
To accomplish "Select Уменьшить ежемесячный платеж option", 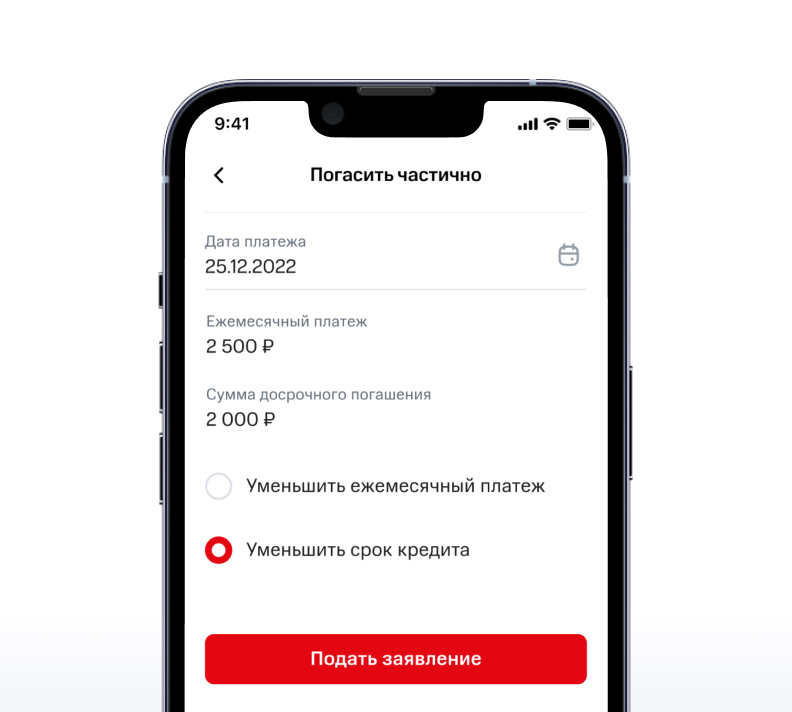I will coord(219,487).
